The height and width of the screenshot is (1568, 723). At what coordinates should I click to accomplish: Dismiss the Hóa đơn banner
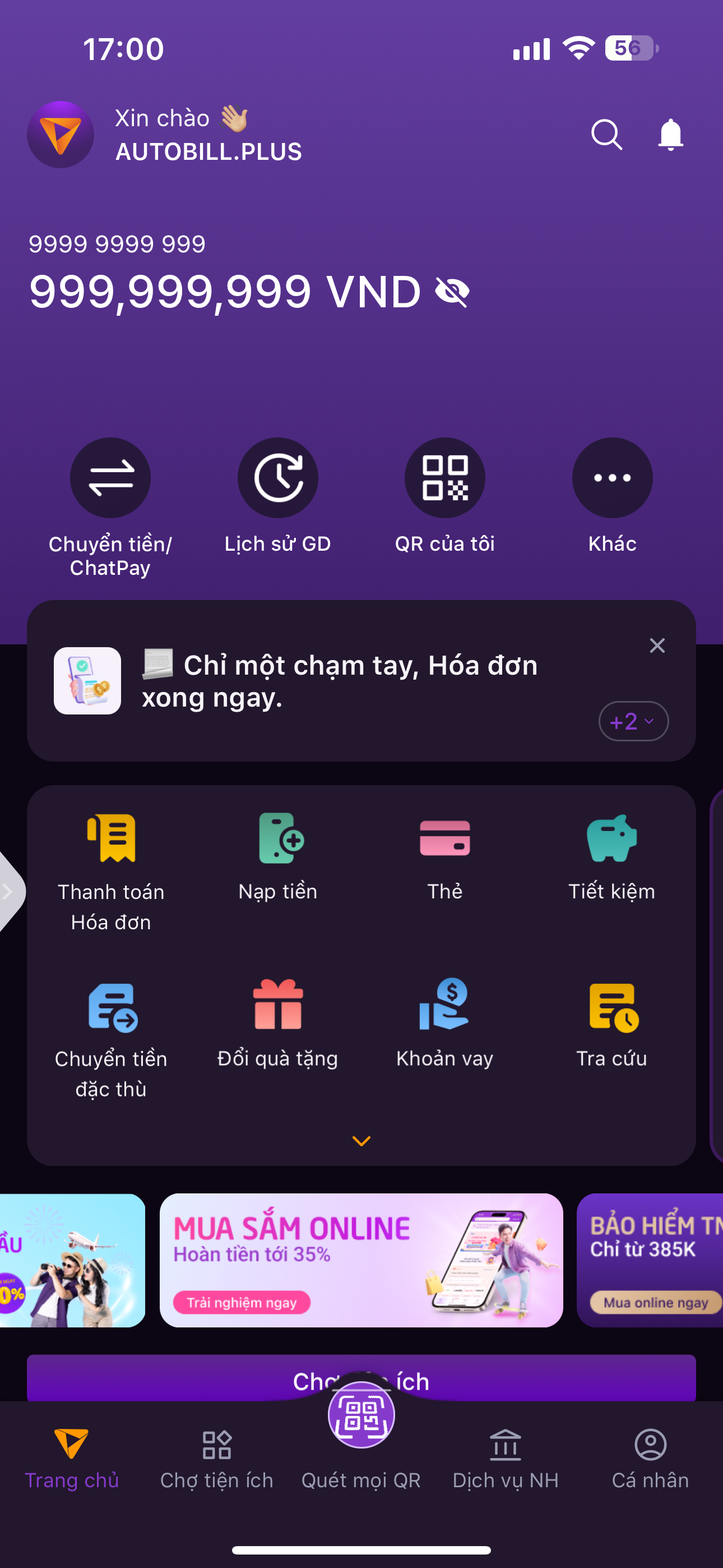click(x=657, y=645)
